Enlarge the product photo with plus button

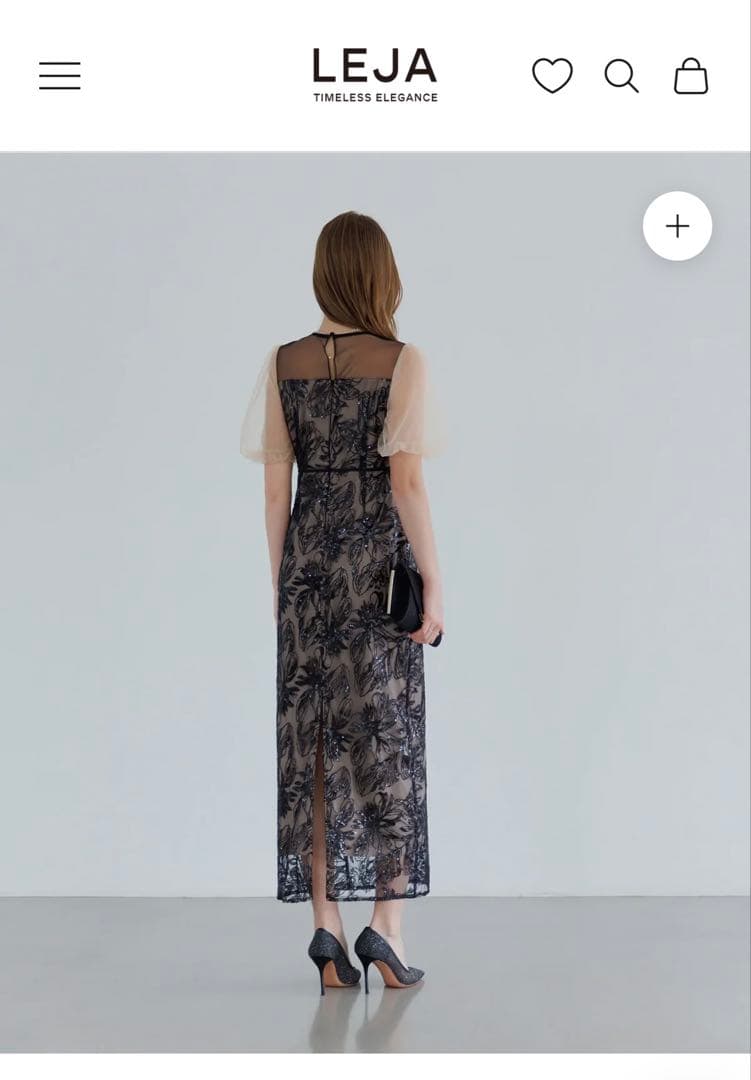click(677, 226)
